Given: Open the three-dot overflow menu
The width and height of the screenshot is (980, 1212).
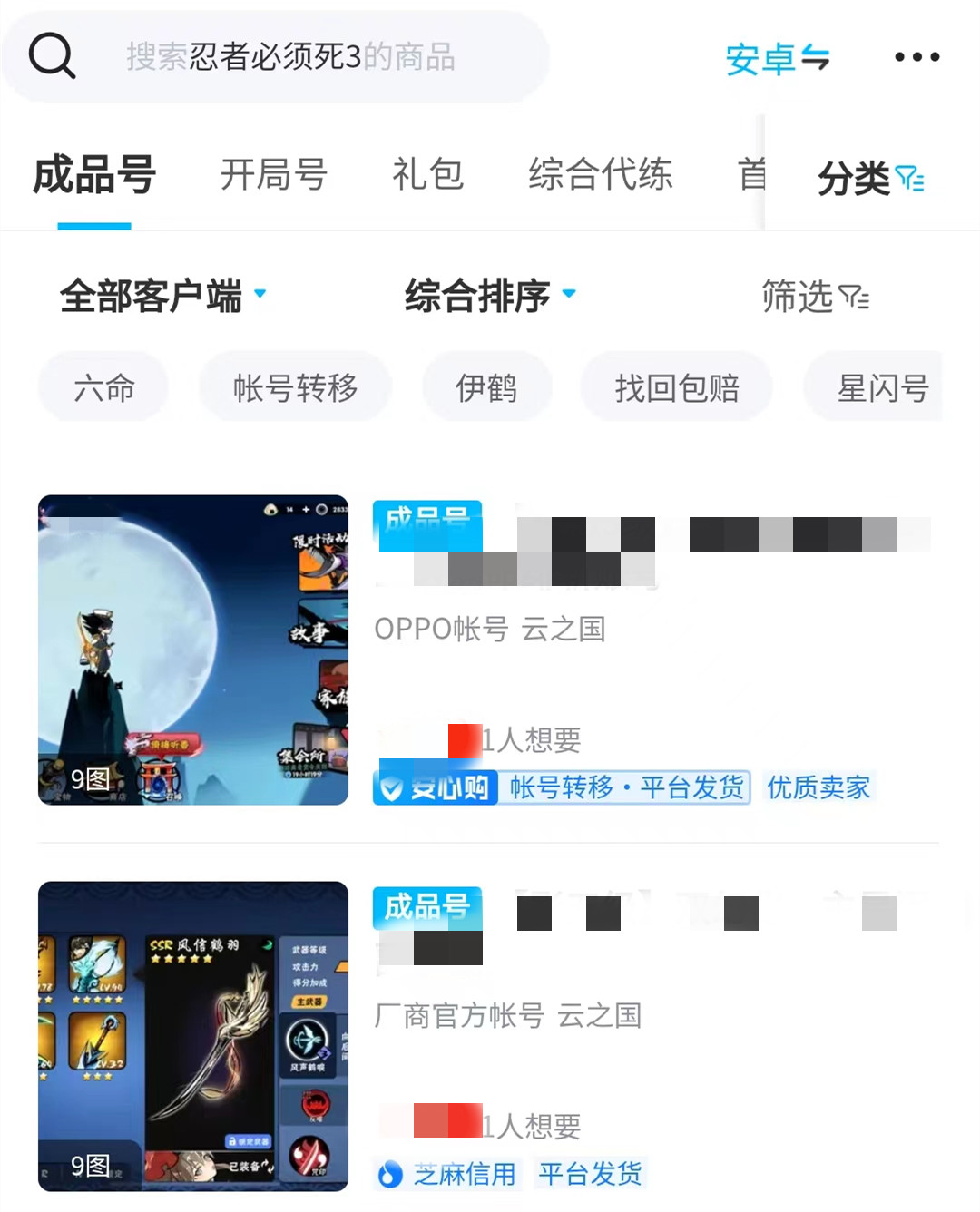Looking at the screenshot, I should pos(916,57).
